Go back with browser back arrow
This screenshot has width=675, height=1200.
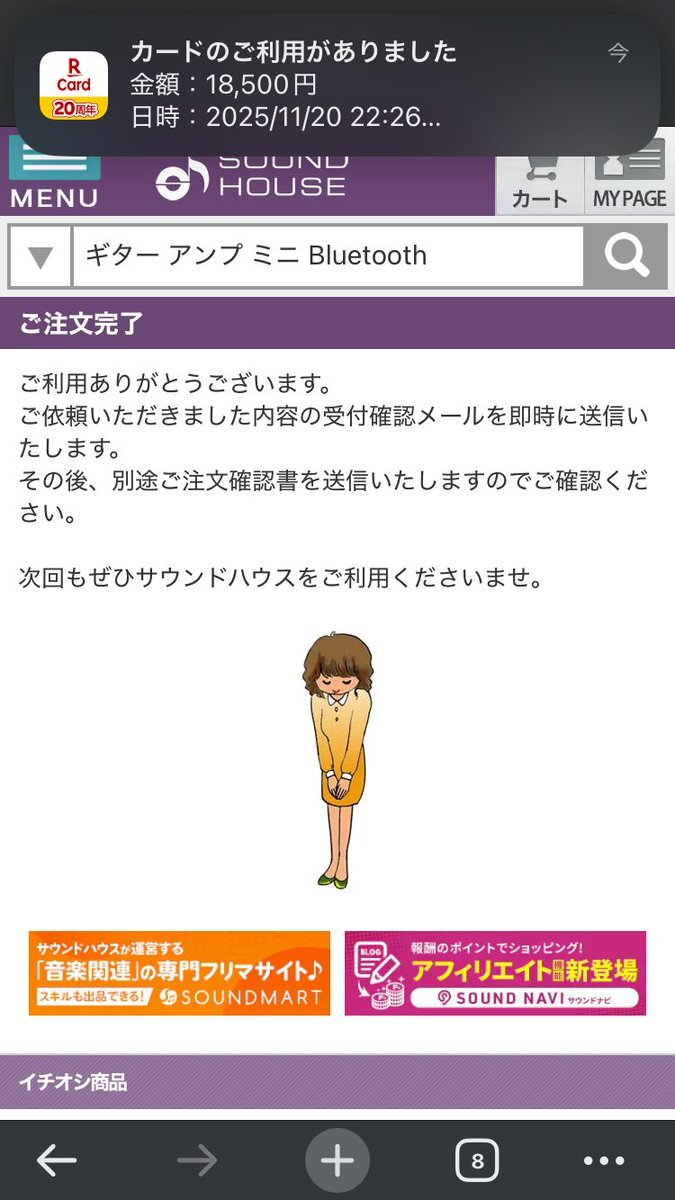pos(57,1160)
